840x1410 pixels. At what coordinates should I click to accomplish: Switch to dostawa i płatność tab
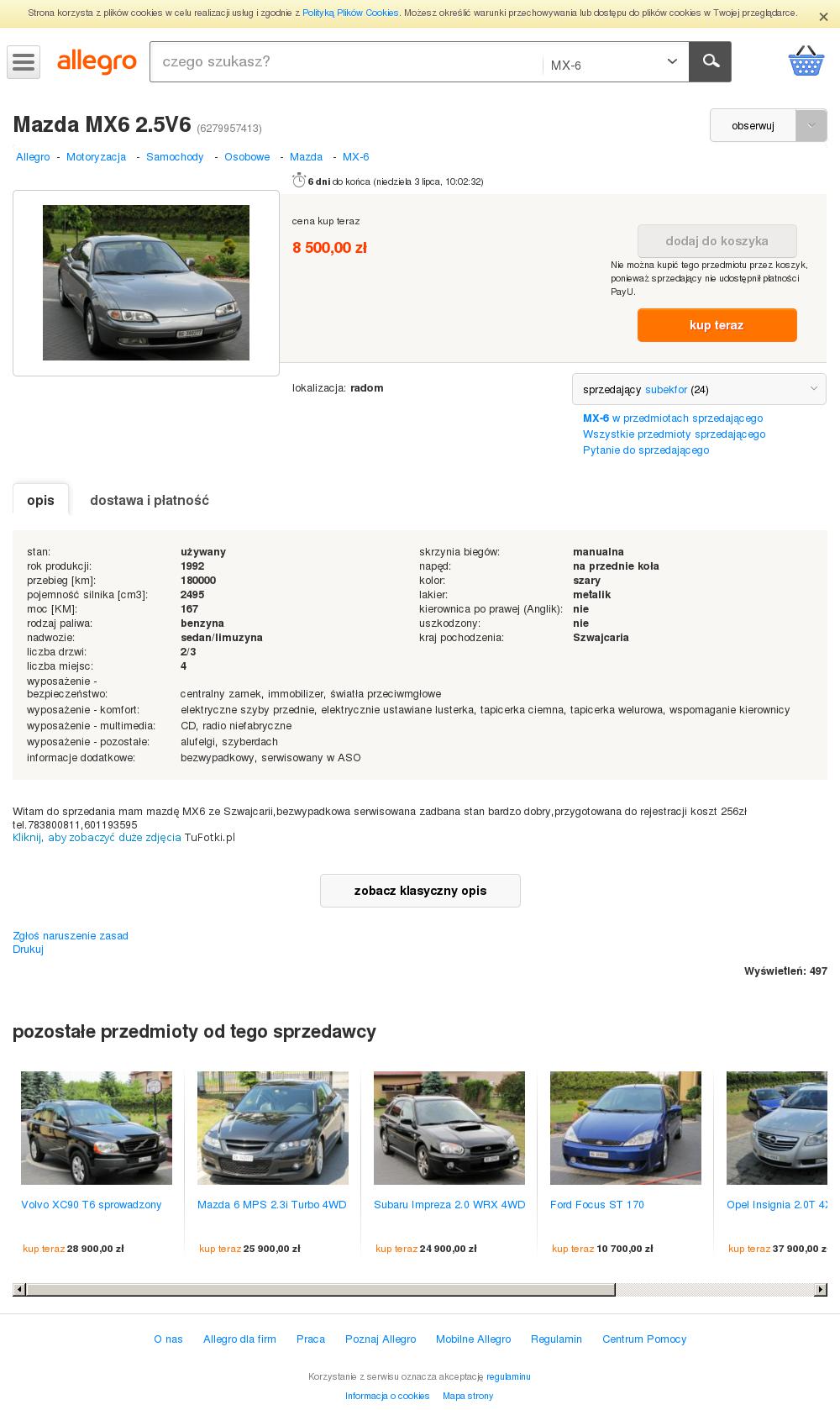click(150, 500)
